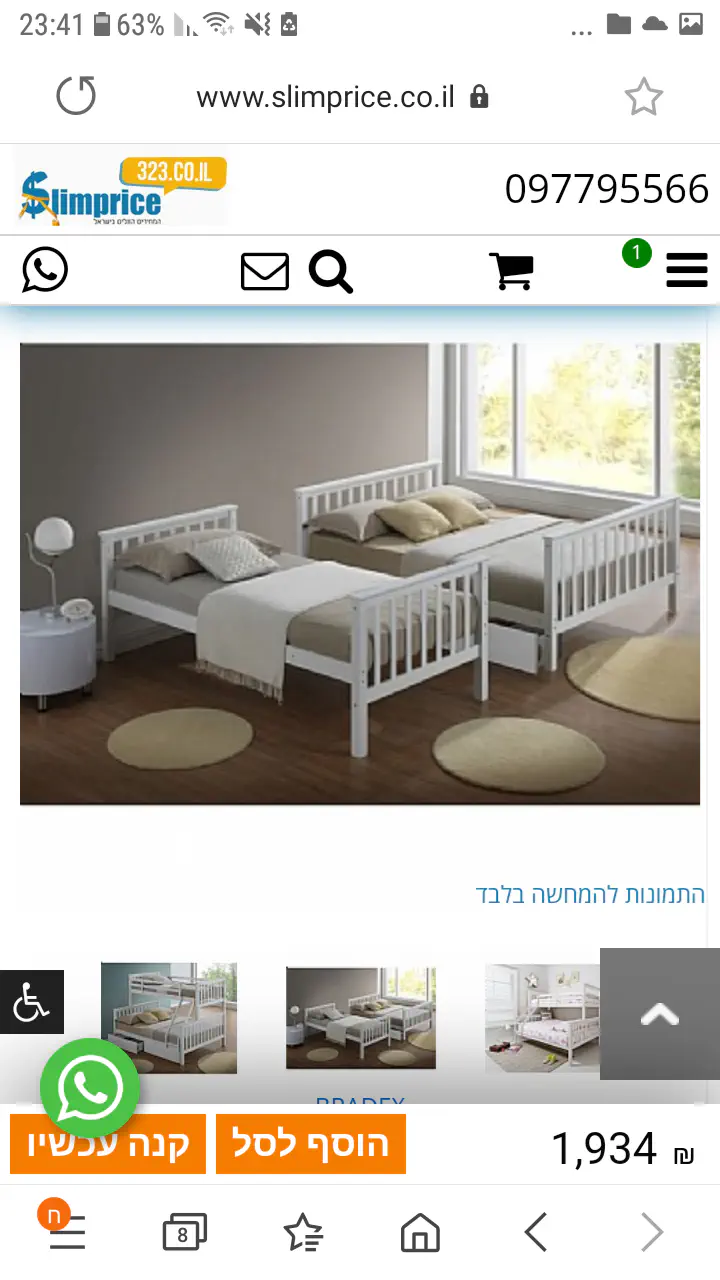This screenshot has width=720, height=1280.
Task: Open the site search magnifier
Action: pos(331,271)
